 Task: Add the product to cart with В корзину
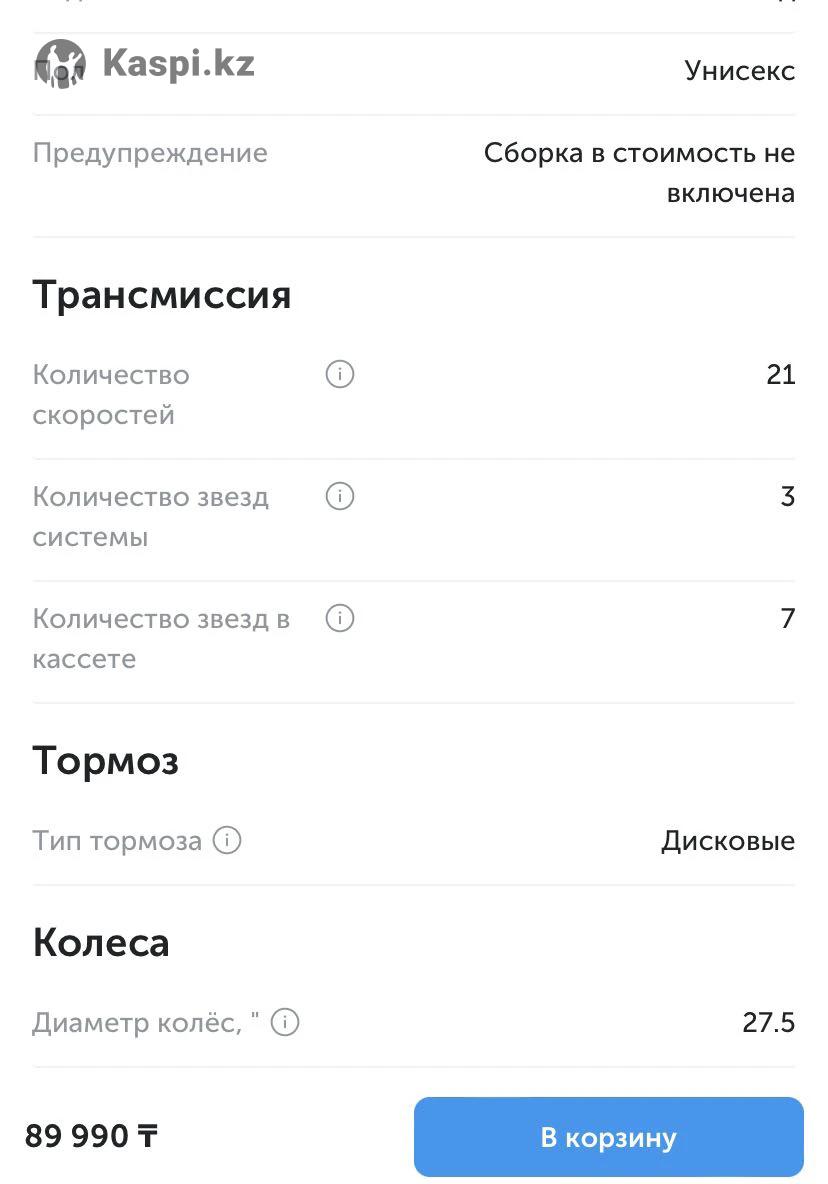pos(608,1137)
